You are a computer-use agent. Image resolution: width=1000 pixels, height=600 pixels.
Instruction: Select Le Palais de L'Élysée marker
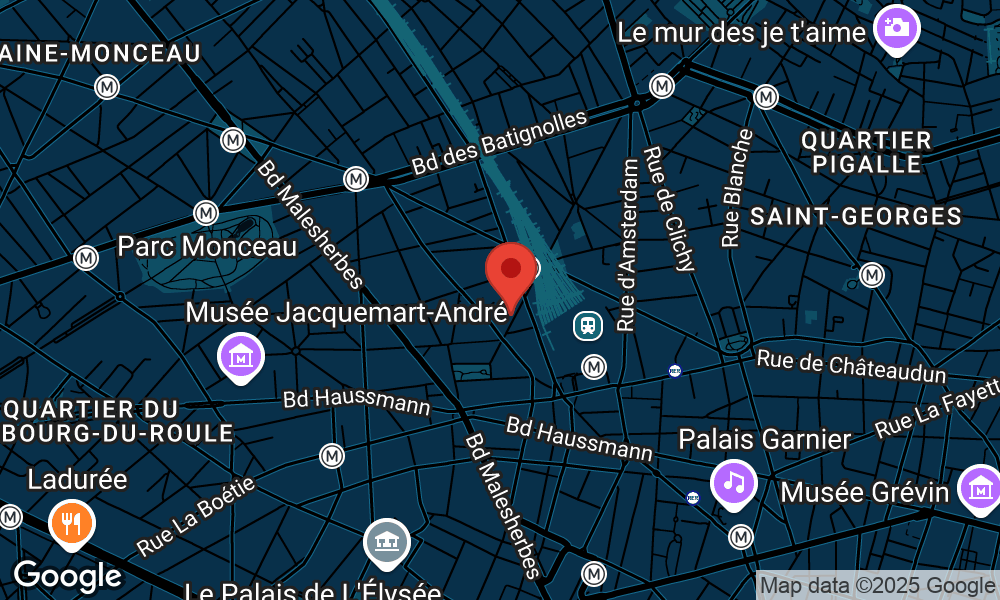[x=387, y=541]
